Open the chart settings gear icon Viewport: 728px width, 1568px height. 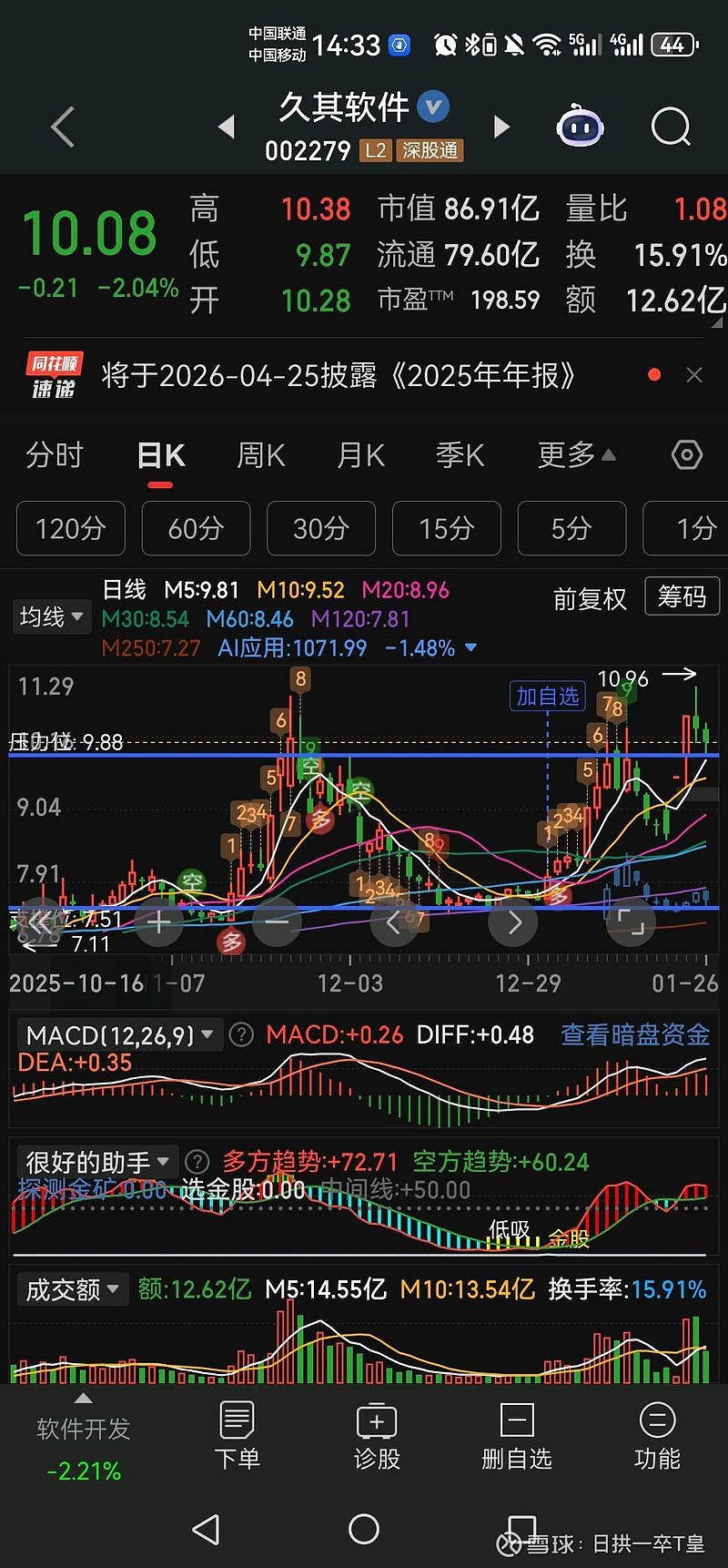(x=686, y=454)
